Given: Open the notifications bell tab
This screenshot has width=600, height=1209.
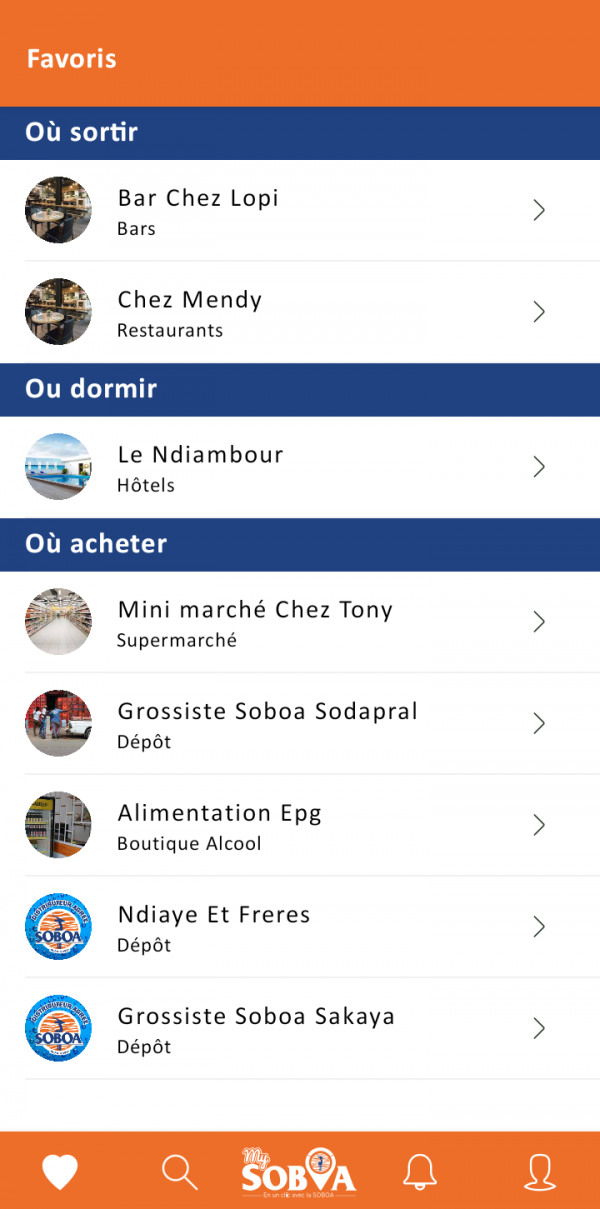Looking at the screenshot, I should (x=420, y=1171).
